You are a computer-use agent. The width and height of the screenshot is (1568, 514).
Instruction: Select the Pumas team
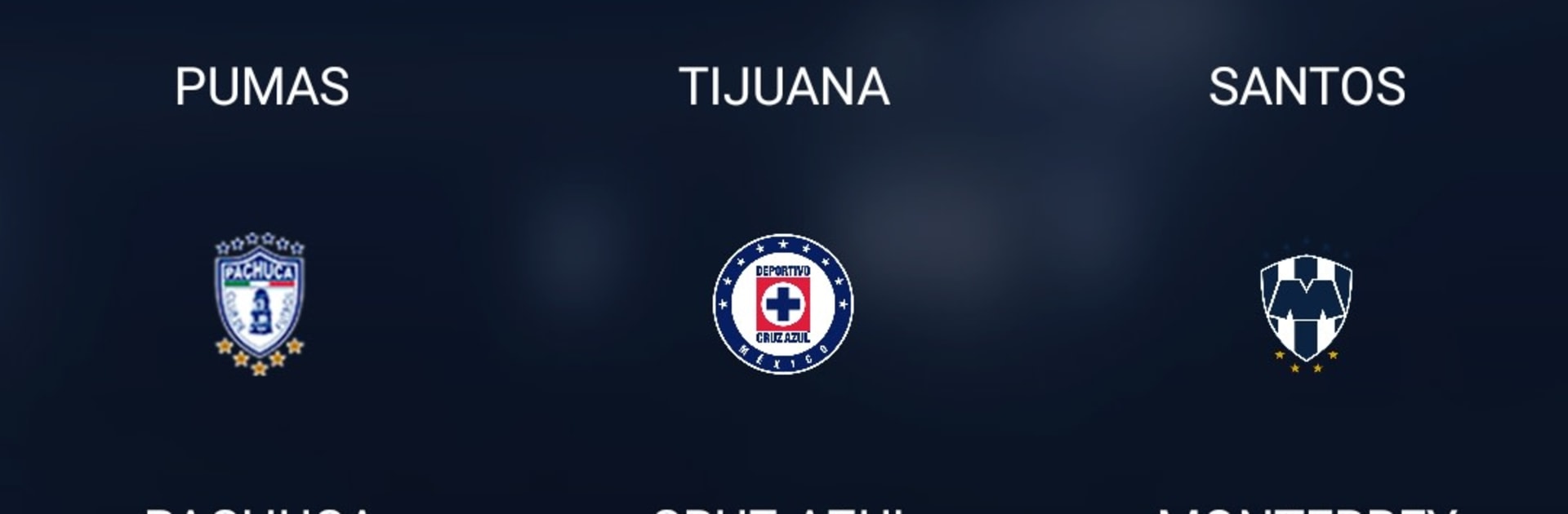(262, 86)
